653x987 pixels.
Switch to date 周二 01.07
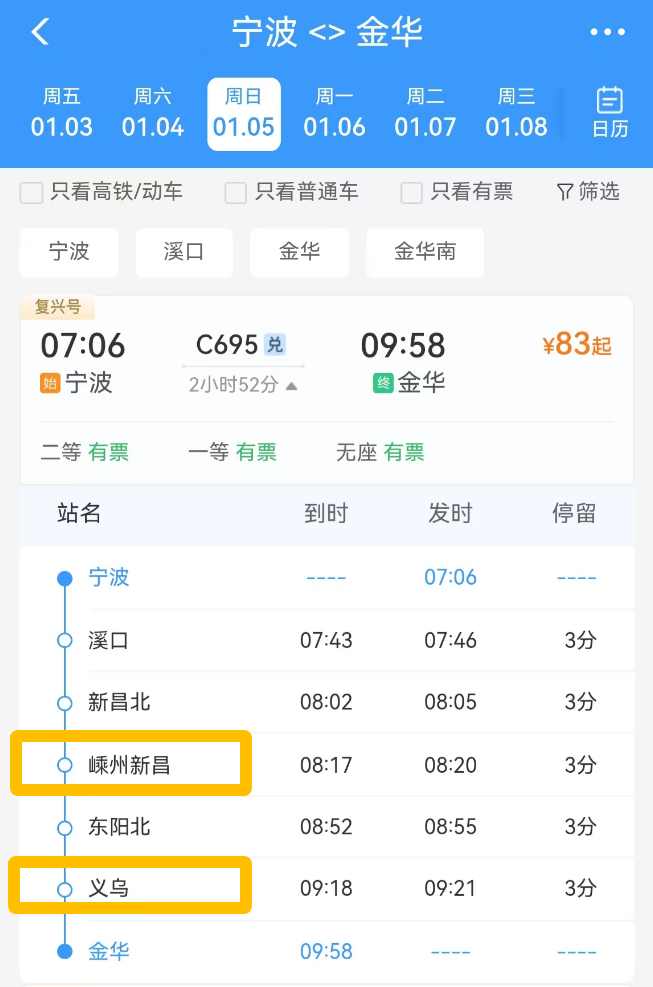tap(425, 113)
